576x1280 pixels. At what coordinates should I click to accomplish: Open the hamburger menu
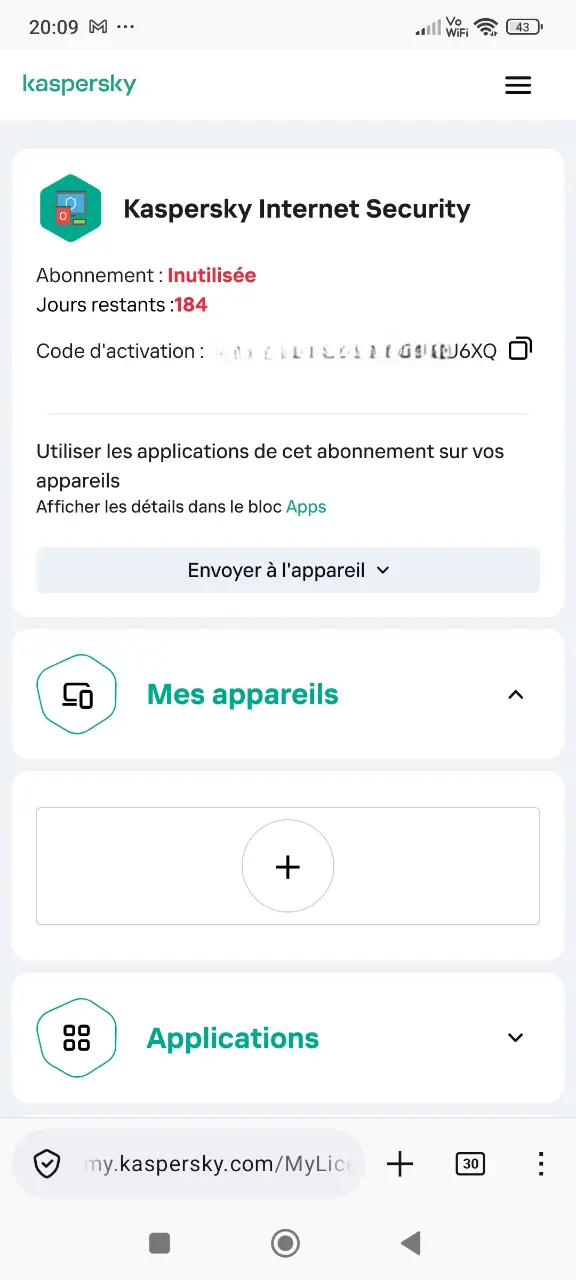[x=518, y=85]
